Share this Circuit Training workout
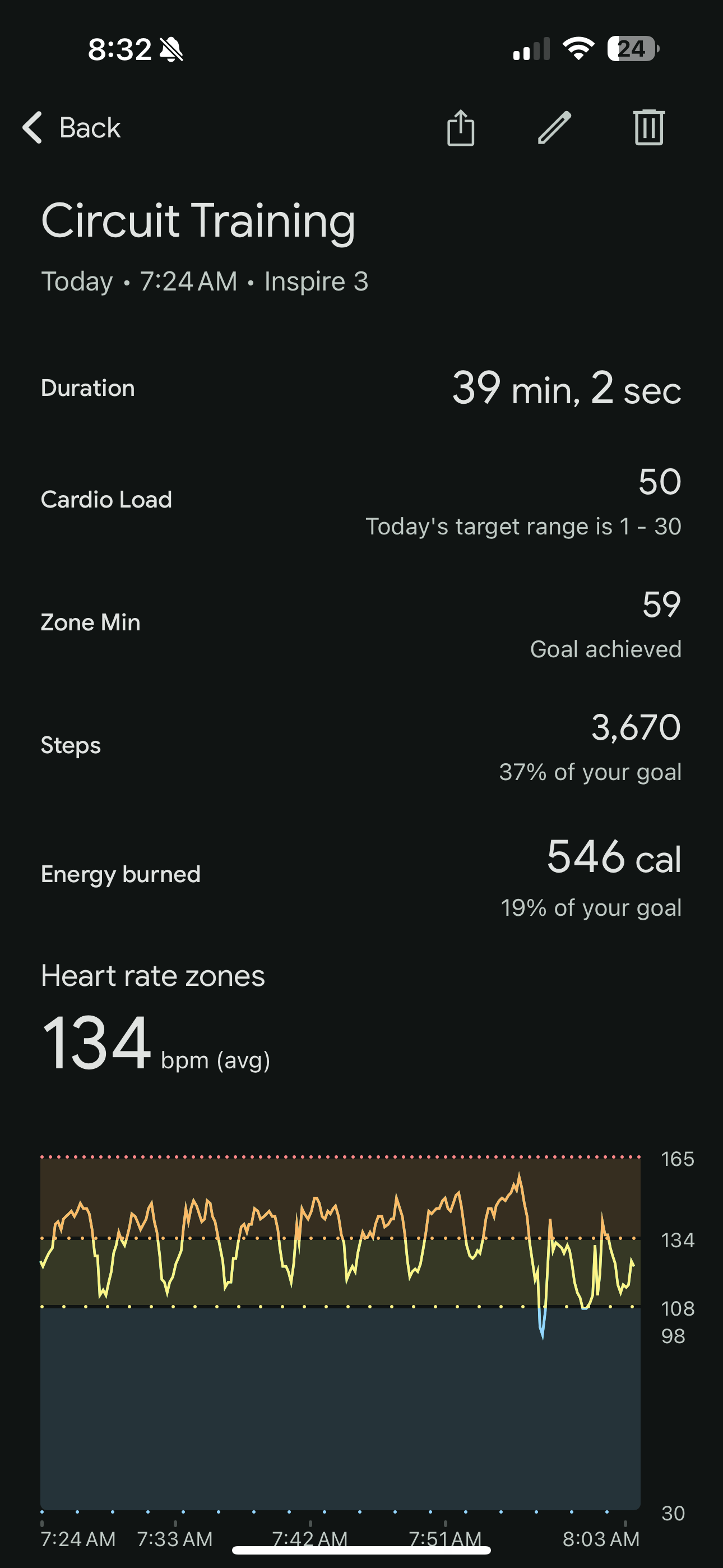723x1568 pixels. point(461,128)
